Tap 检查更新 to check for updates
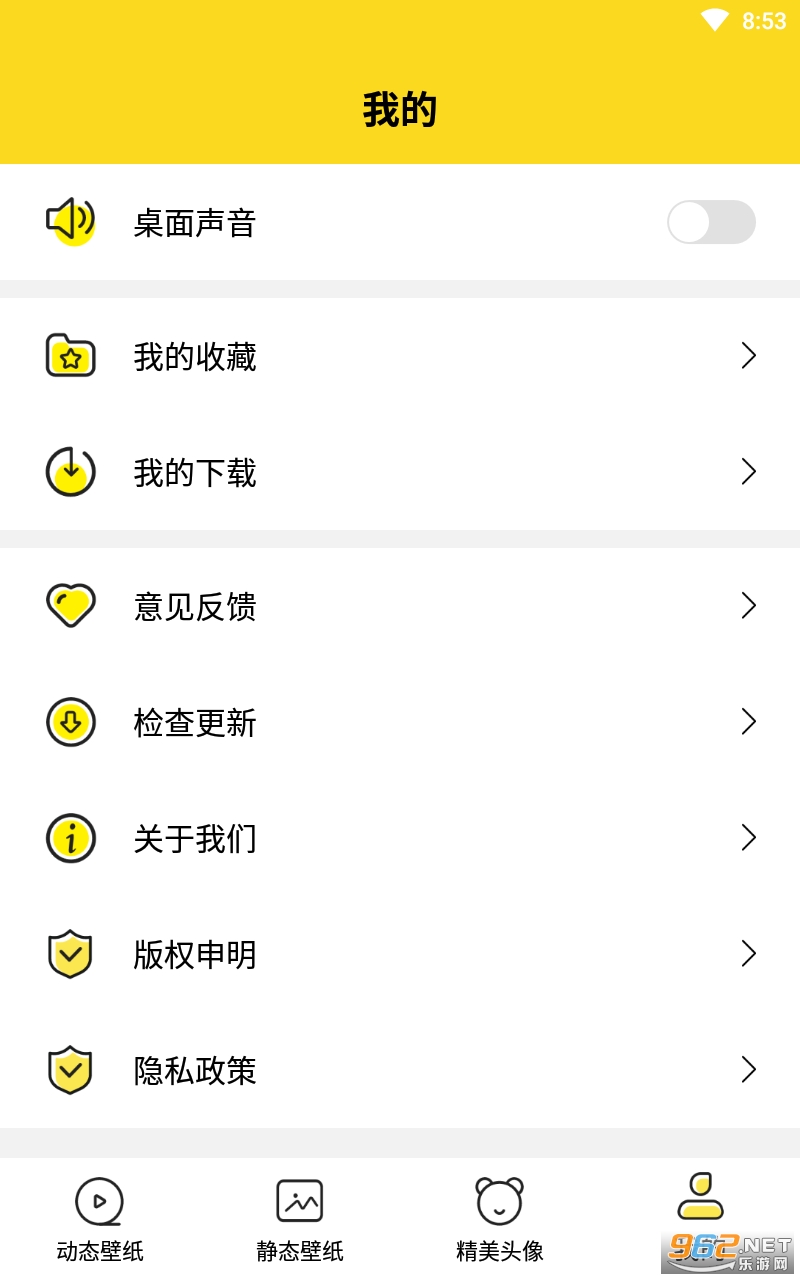 [400, 722]
